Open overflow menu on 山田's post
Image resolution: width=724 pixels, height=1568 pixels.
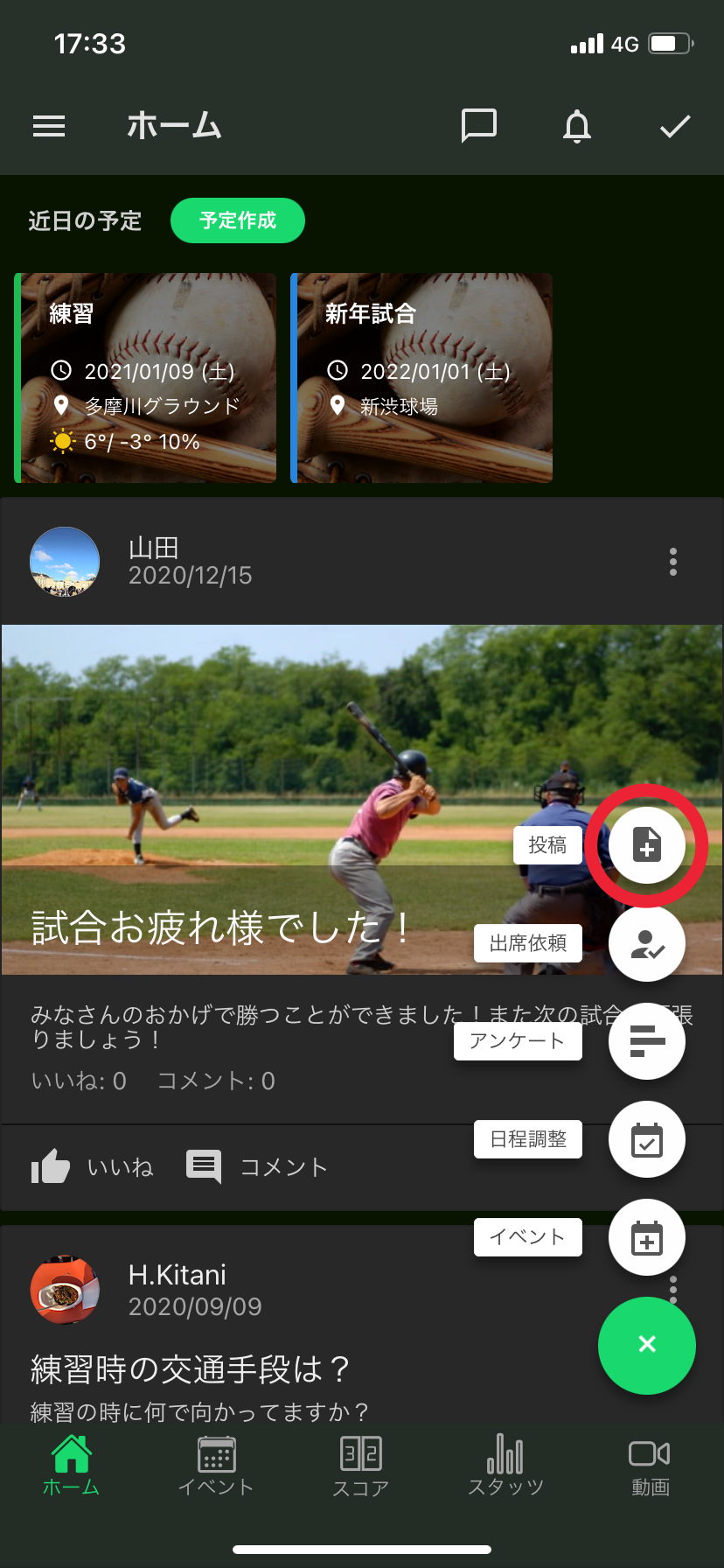[672, 562]
